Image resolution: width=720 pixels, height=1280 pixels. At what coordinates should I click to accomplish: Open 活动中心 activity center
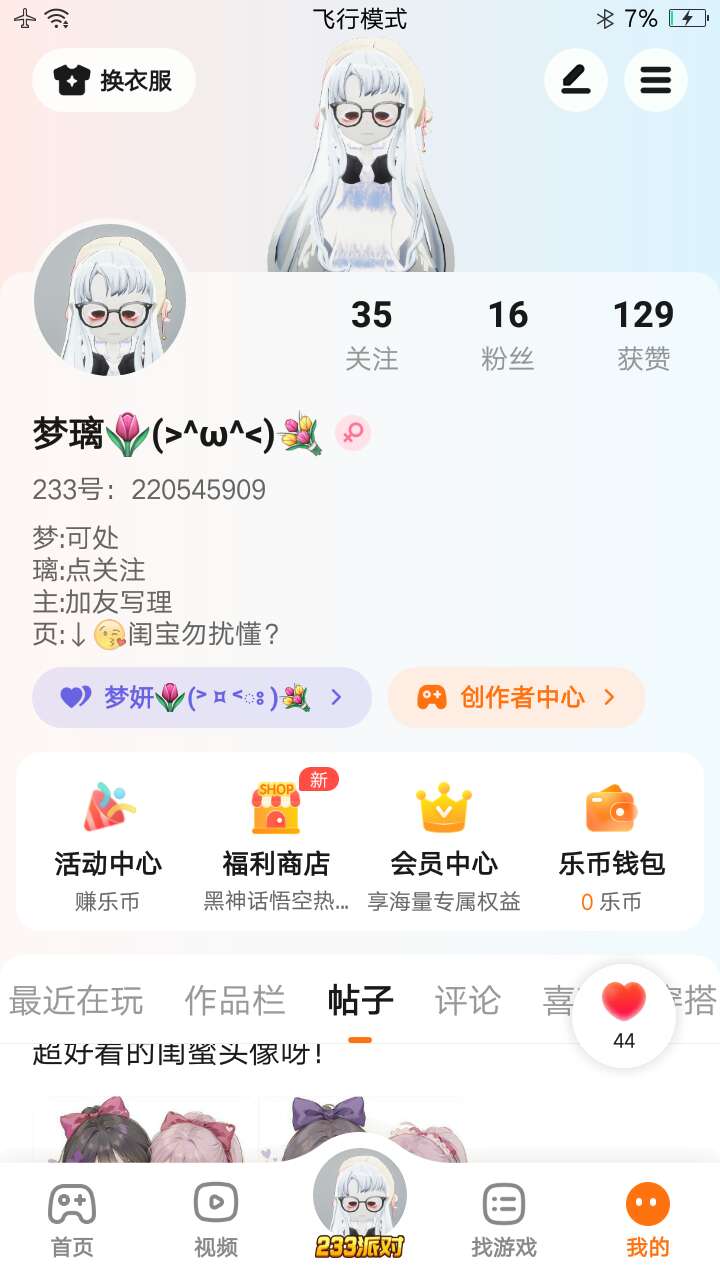pos(108,846)
